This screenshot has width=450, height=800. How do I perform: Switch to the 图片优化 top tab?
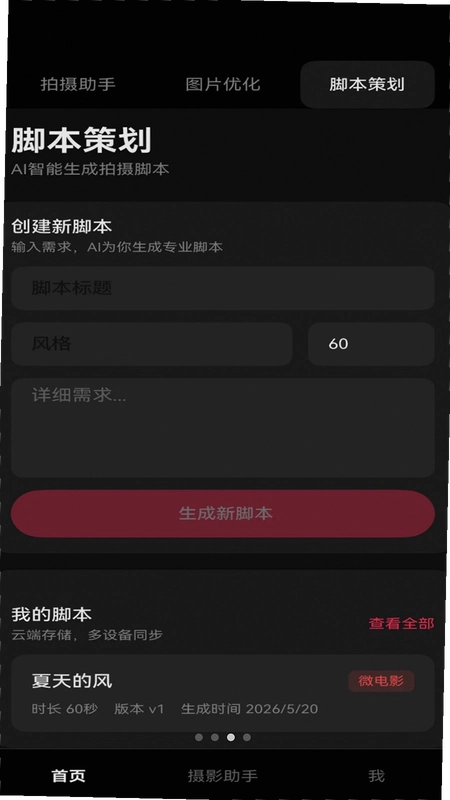tap(223, 84)
